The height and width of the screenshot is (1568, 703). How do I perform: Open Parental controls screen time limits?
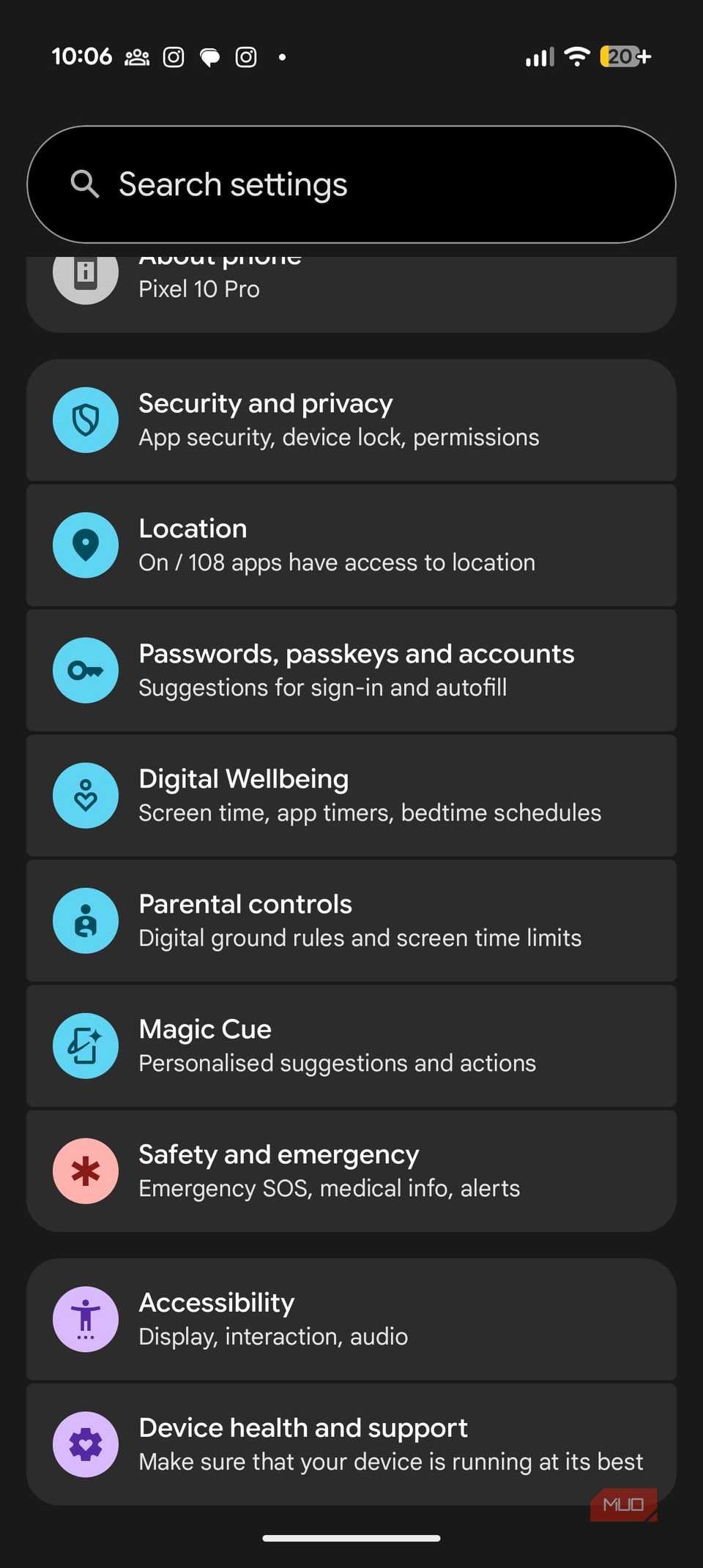(x=351, y=920)
